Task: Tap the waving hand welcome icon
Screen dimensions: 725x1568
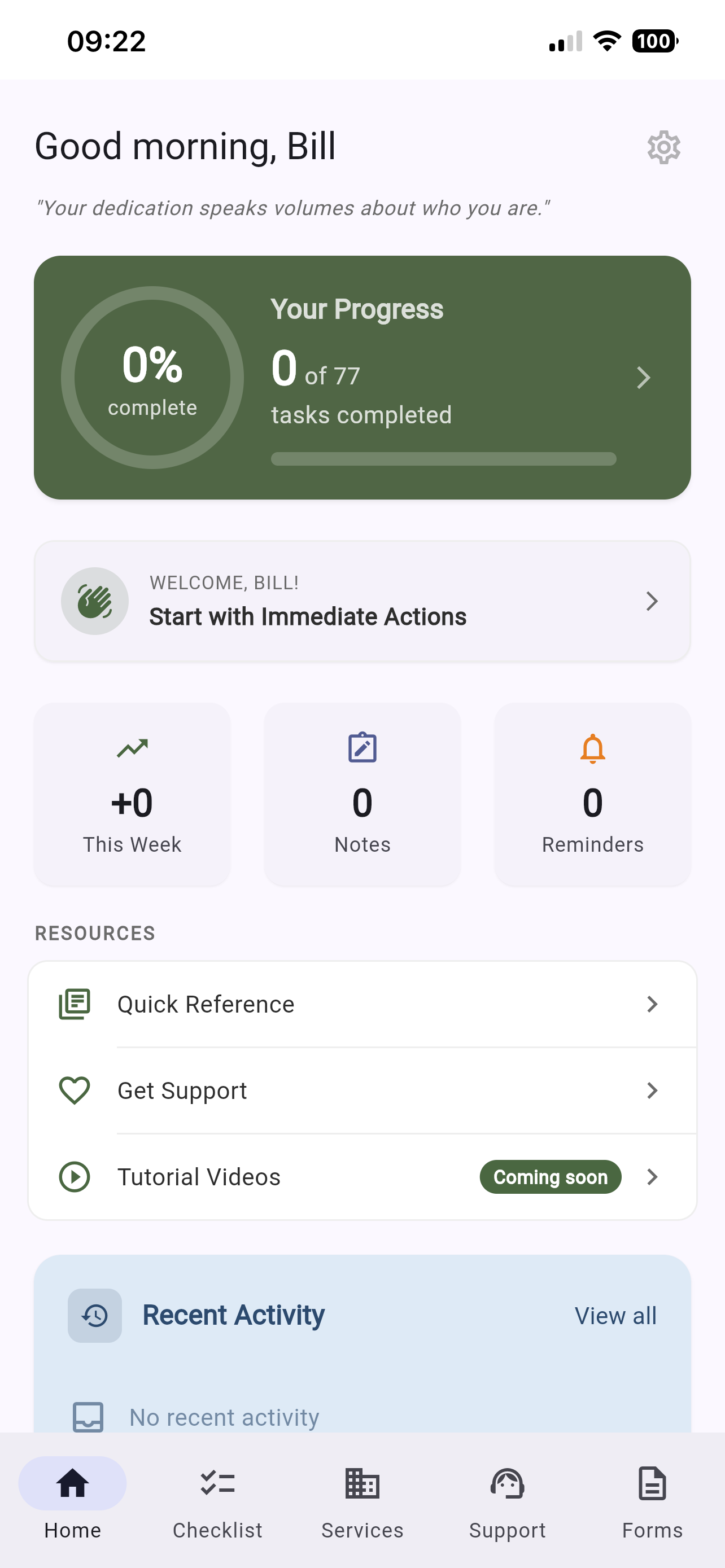Action: click(x=94, y=600)
